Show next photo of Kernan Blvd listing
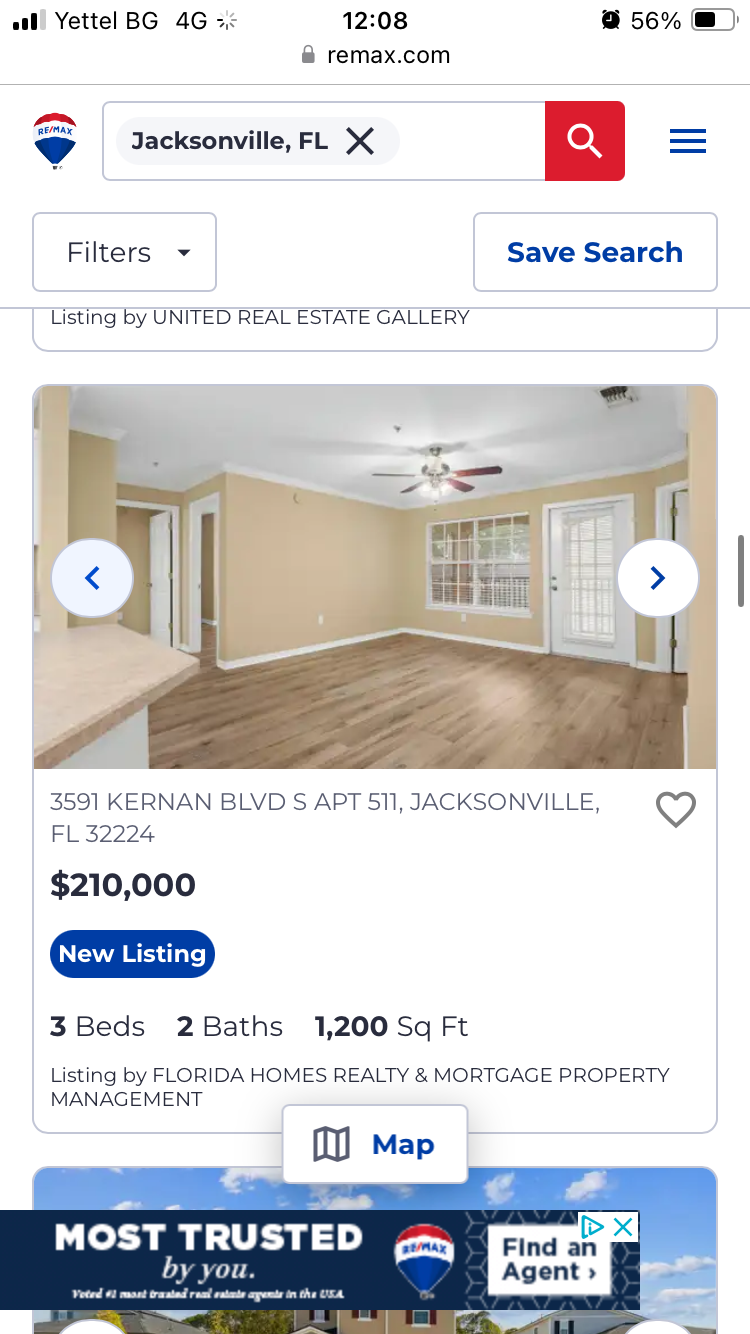 pyautogui.click(x=657, y=578)
